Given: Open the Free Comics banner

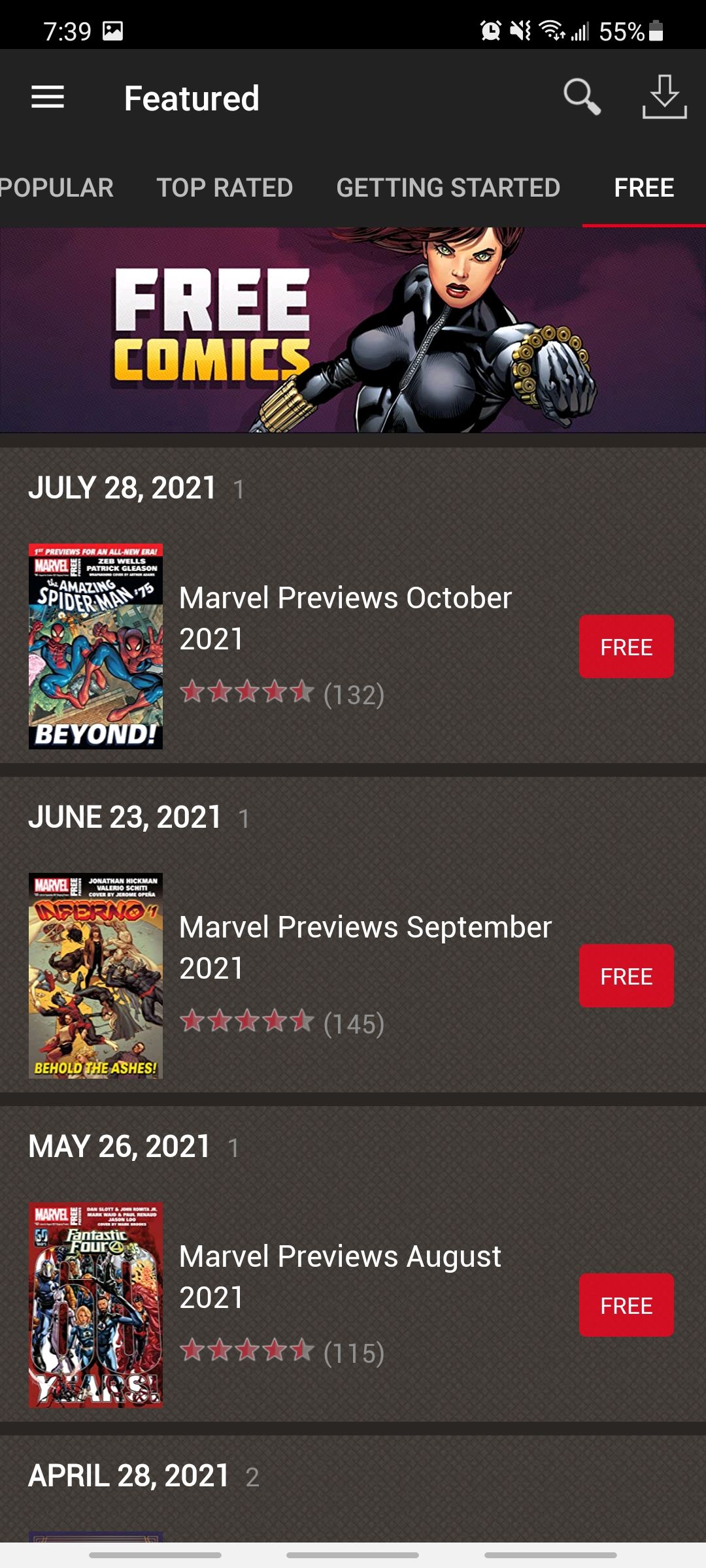Looking at the screenshot, I should (x=353, y=330).
